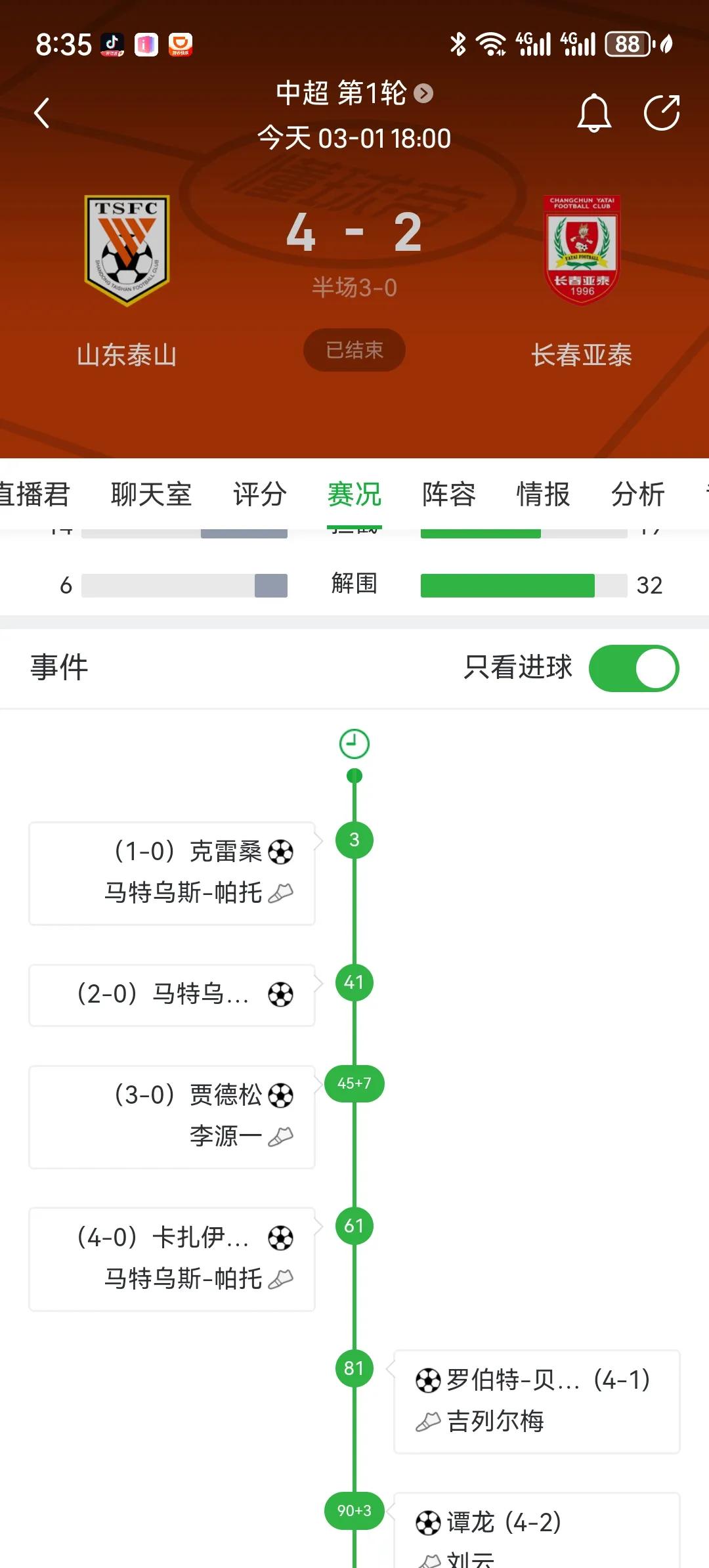Select 贾德松's (3-0) goal event card
The height and width of the screenshot is (1568, 709).
[x=171, y=1116]
